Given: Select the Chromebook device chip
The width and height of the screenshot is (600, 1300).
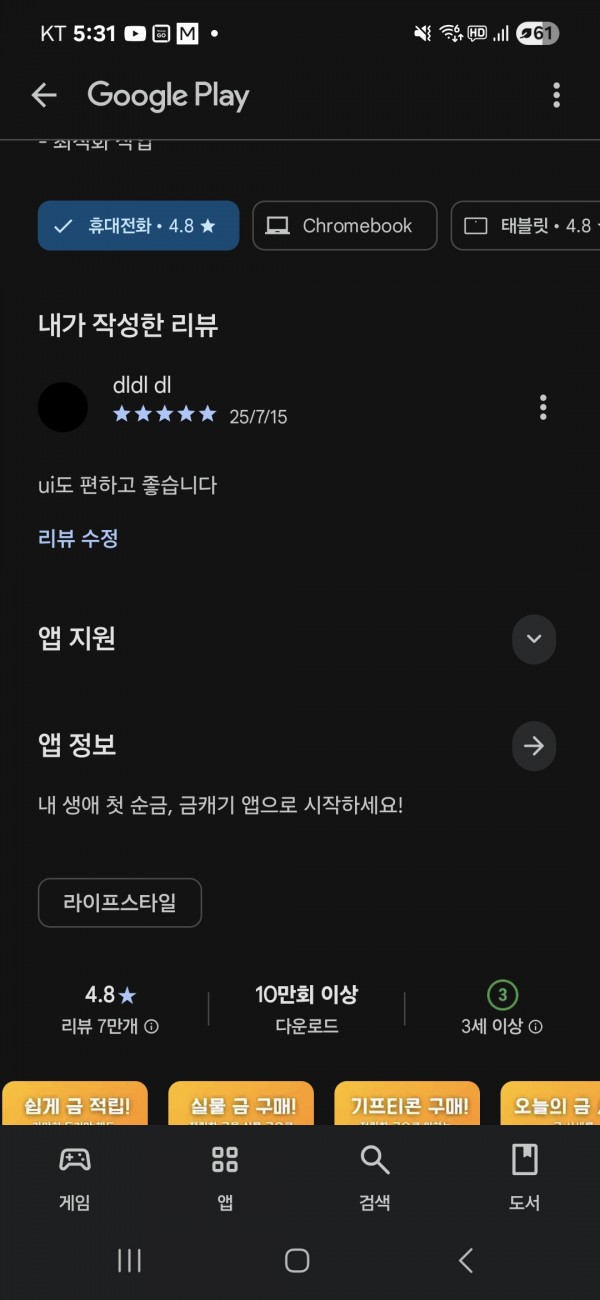Looking at the screenshot, I should pos(345,225).
